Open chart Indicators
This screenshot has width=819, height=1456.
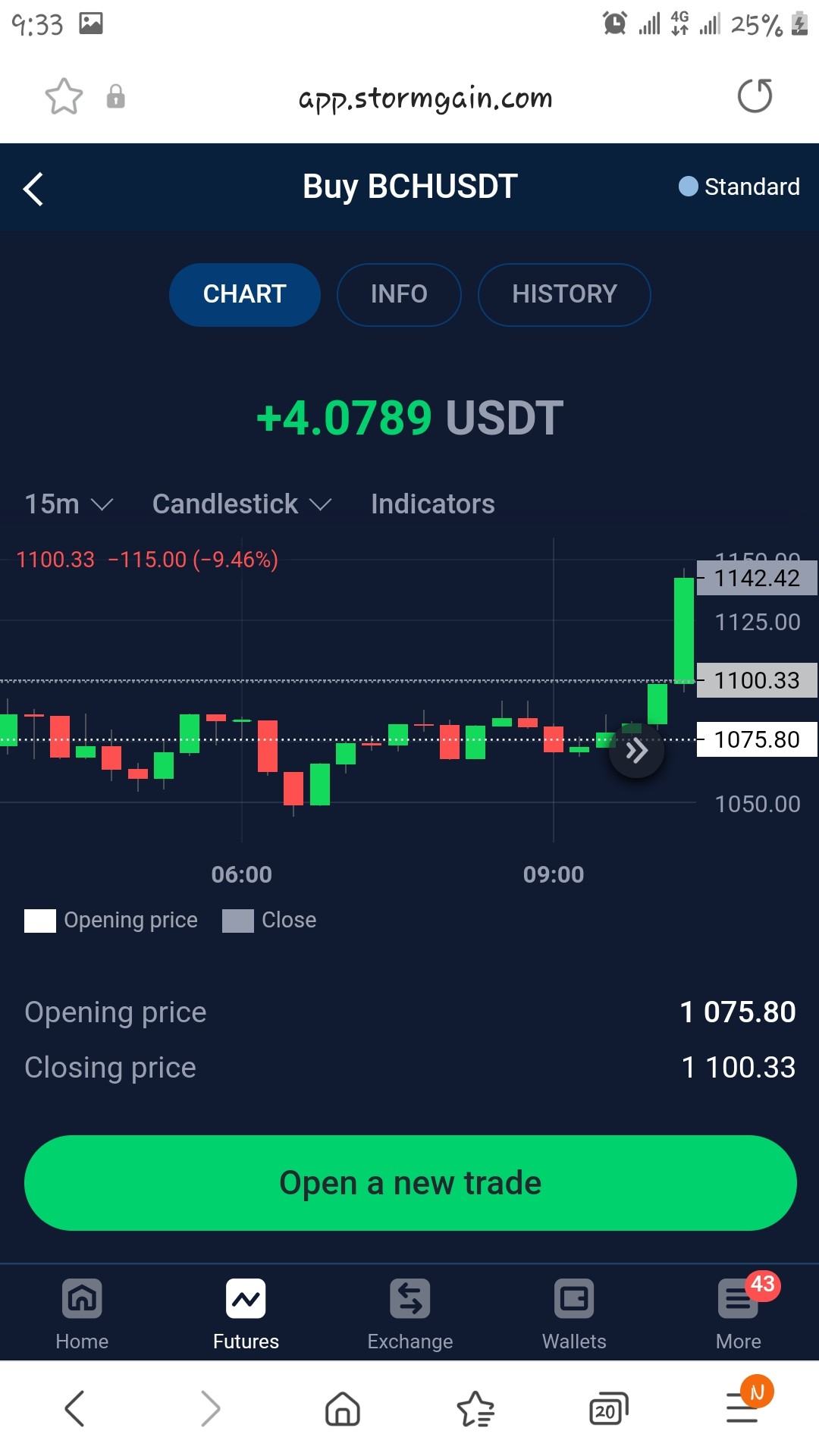pos(432,504)
